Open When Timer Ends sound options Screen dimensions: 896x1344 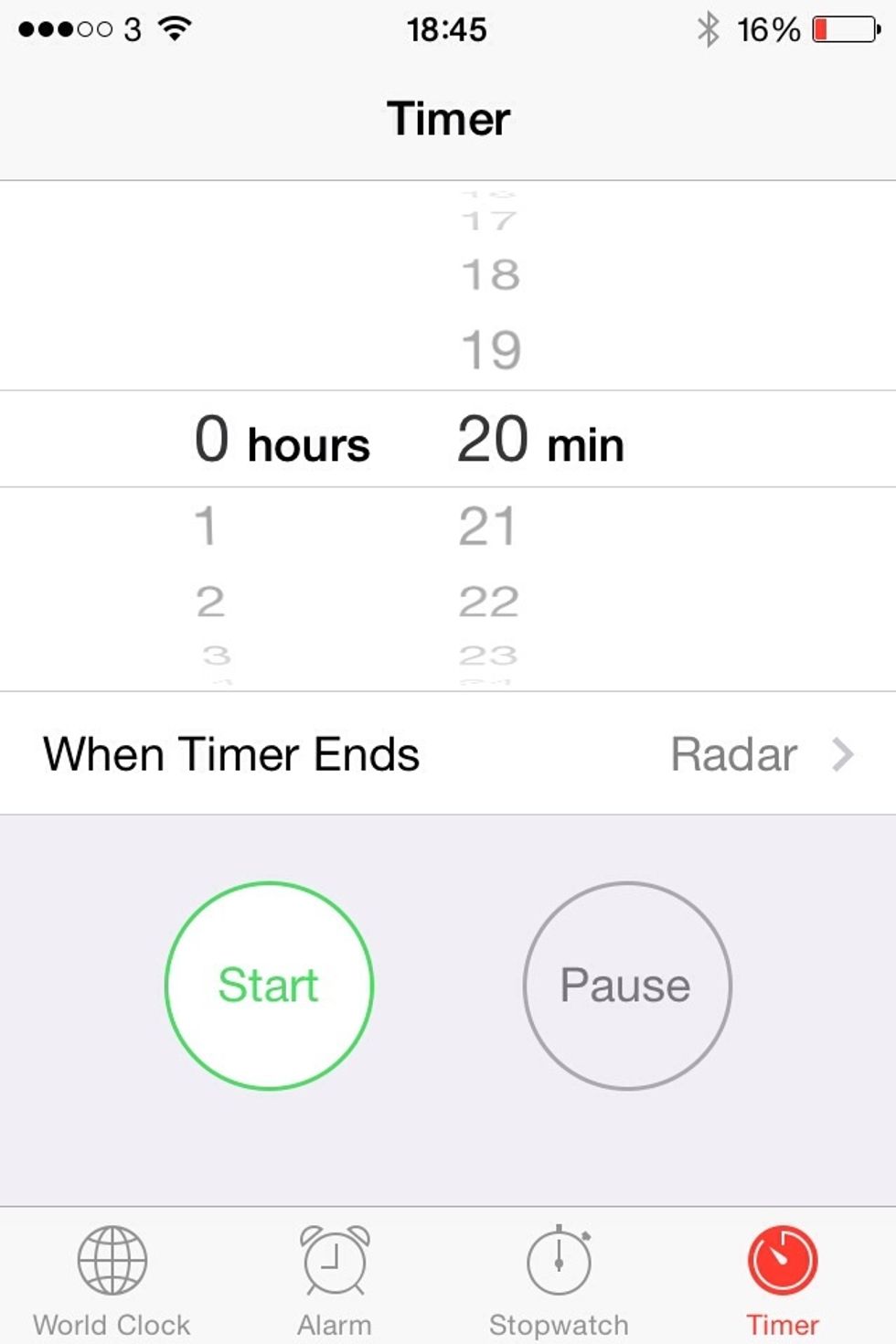448,754
